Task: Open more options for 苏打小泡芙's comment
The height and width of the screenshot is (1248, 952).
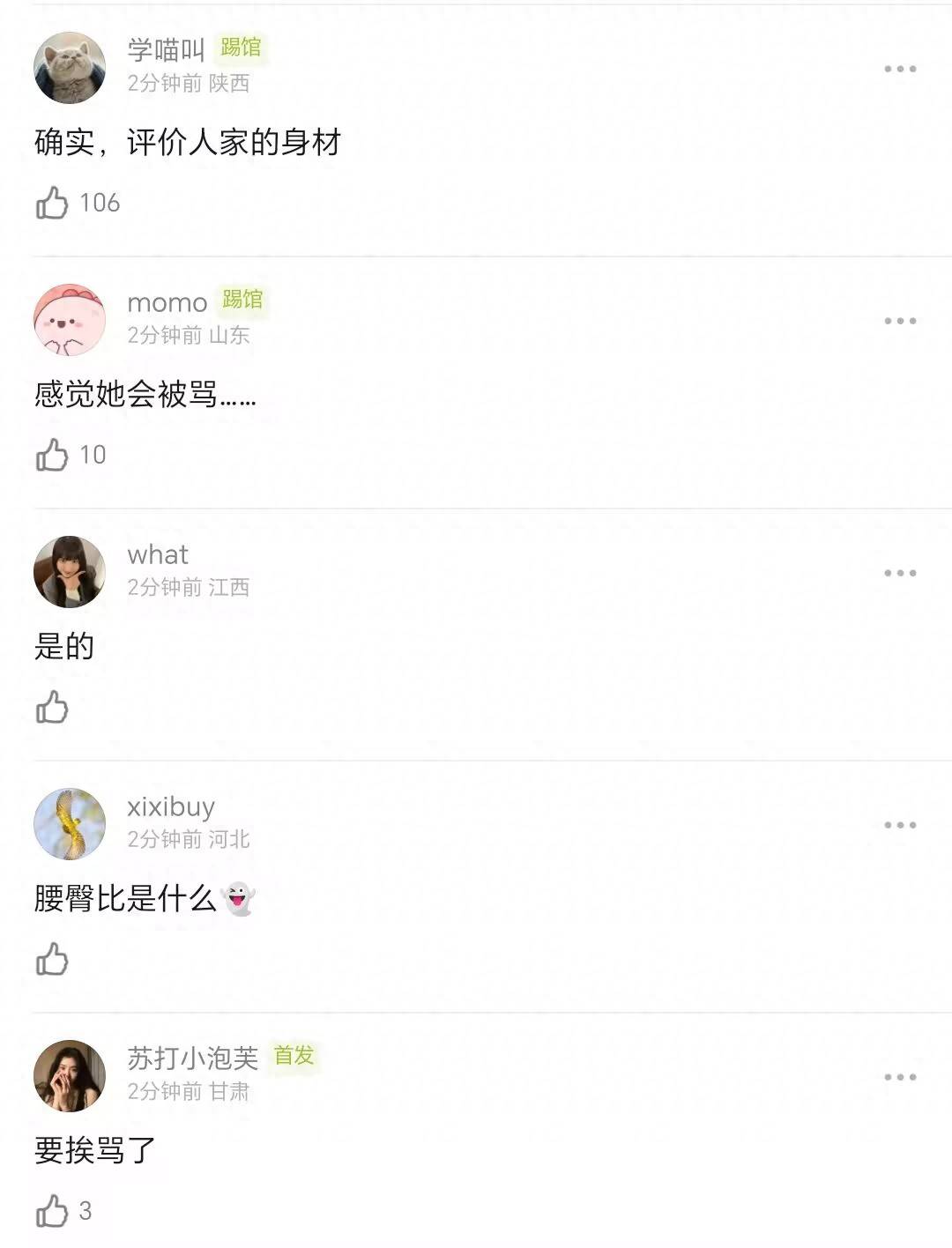Action: (900, 1077)
